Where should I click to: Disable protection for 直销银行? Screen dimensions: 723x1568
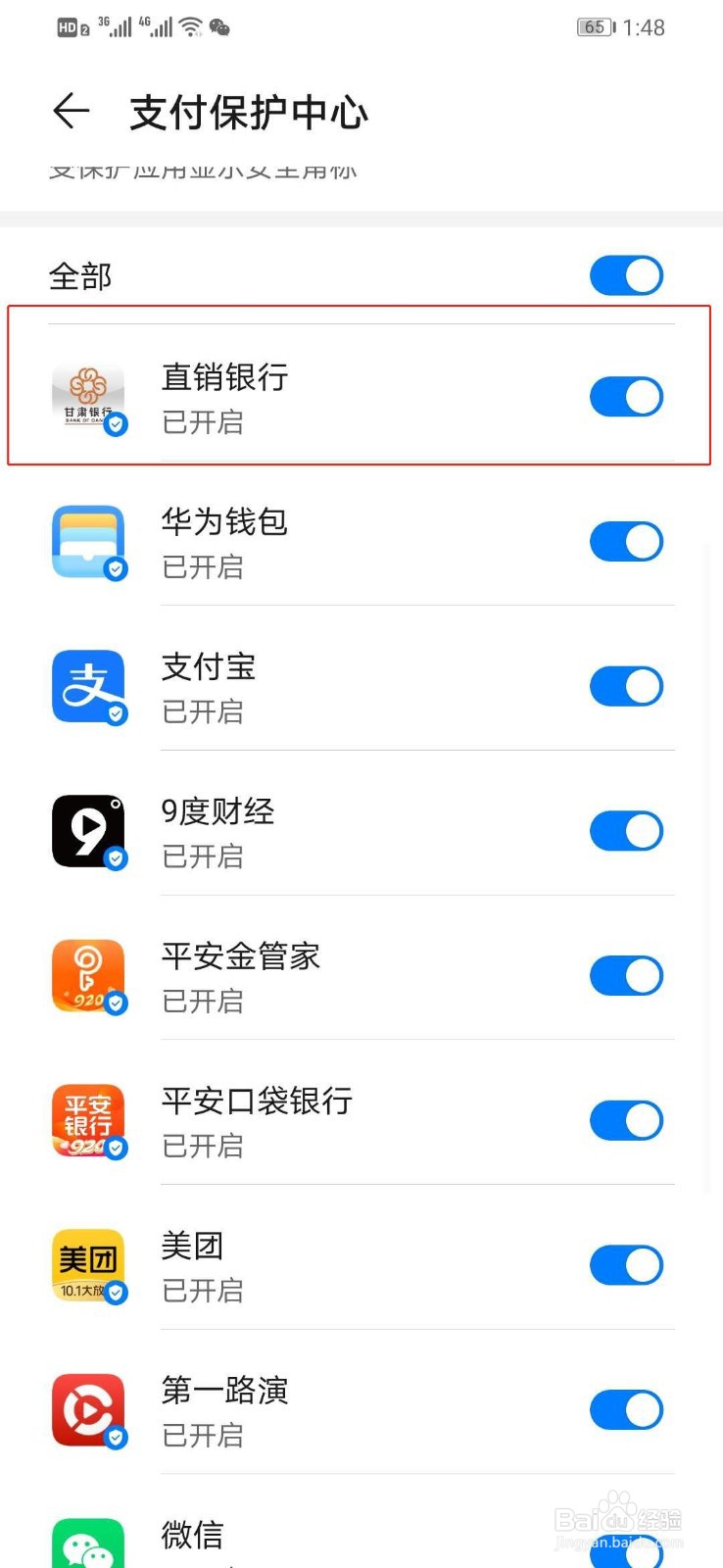[x=626, y=396]
